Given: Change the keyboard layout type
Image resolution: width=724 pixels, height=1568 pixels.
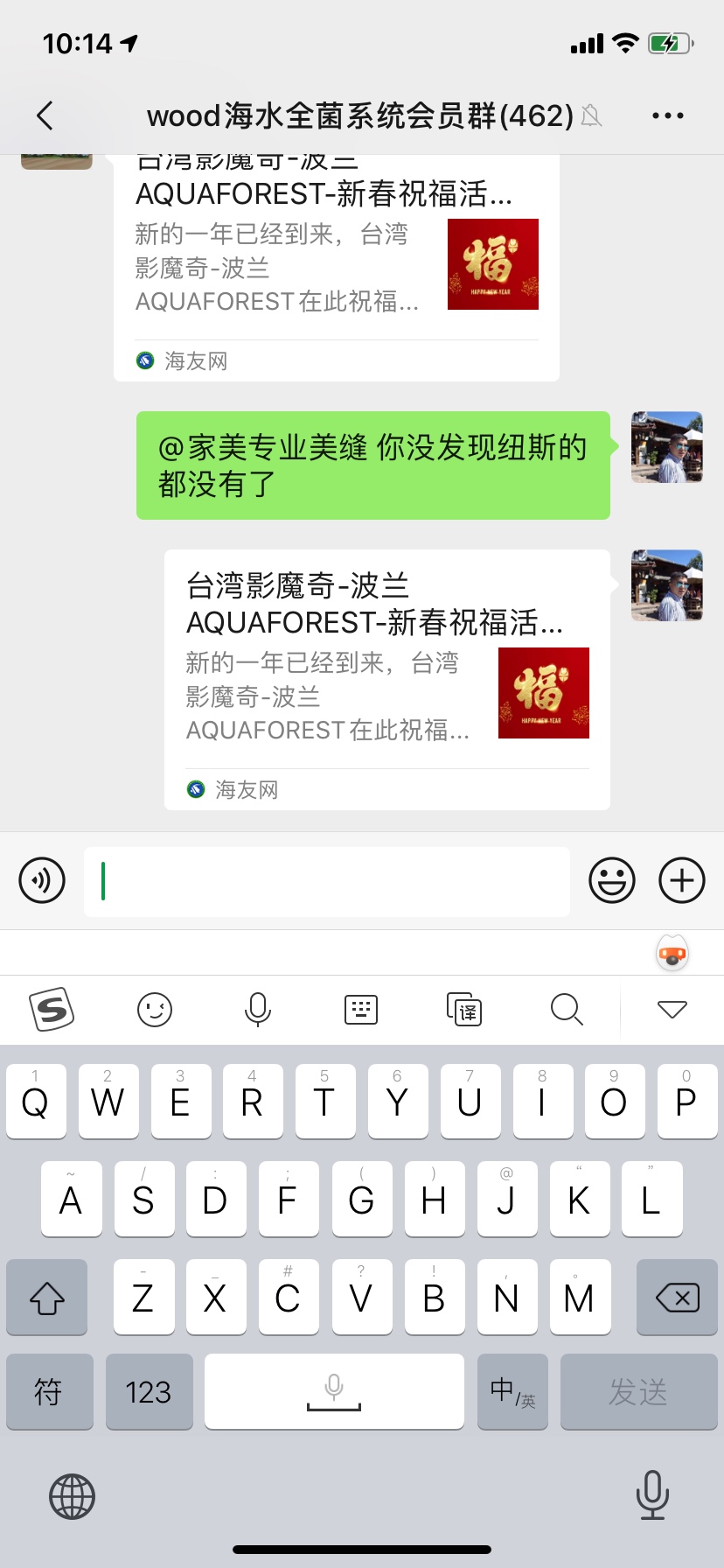Looking at the screenshot, I should (360, 1010).
